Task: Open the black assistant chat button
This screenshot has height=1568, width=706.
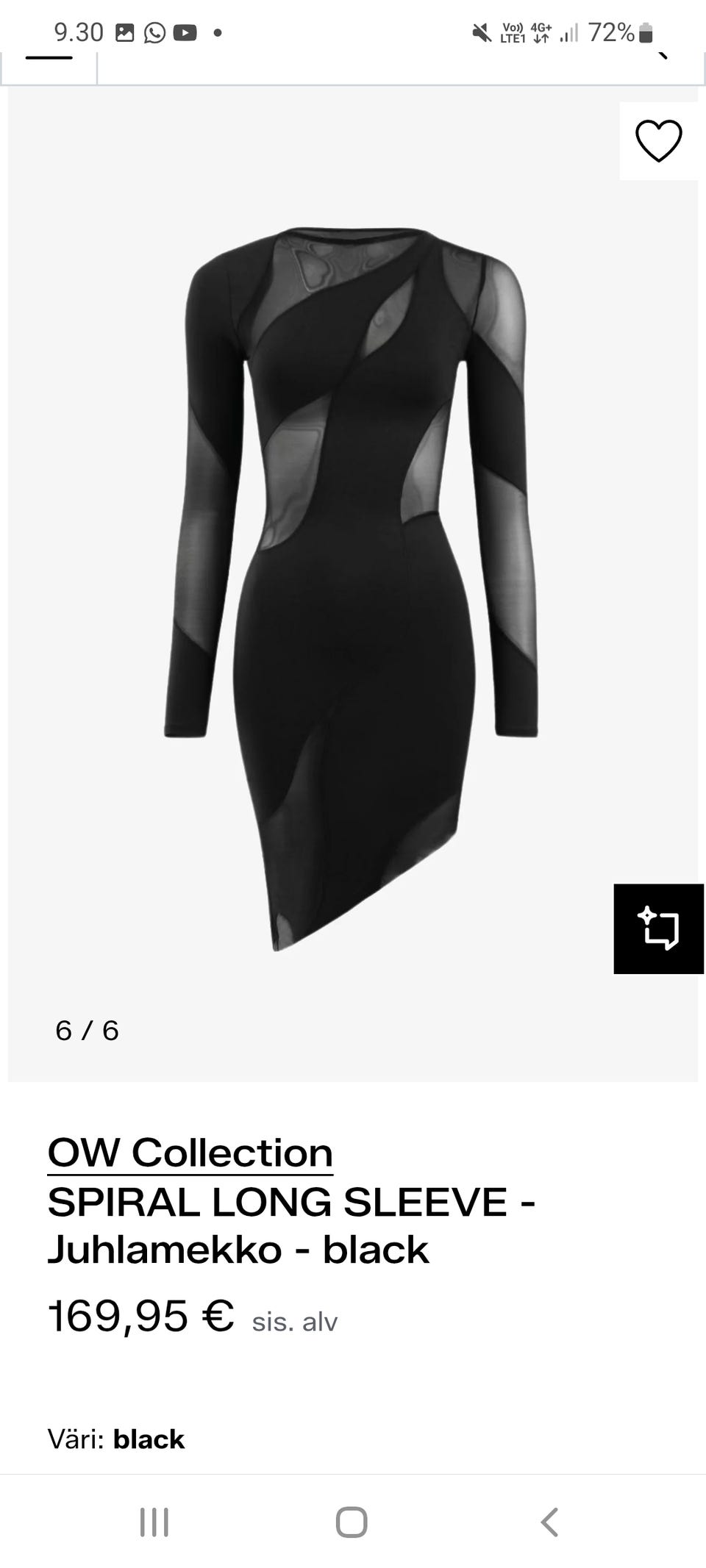Action: 658,928
